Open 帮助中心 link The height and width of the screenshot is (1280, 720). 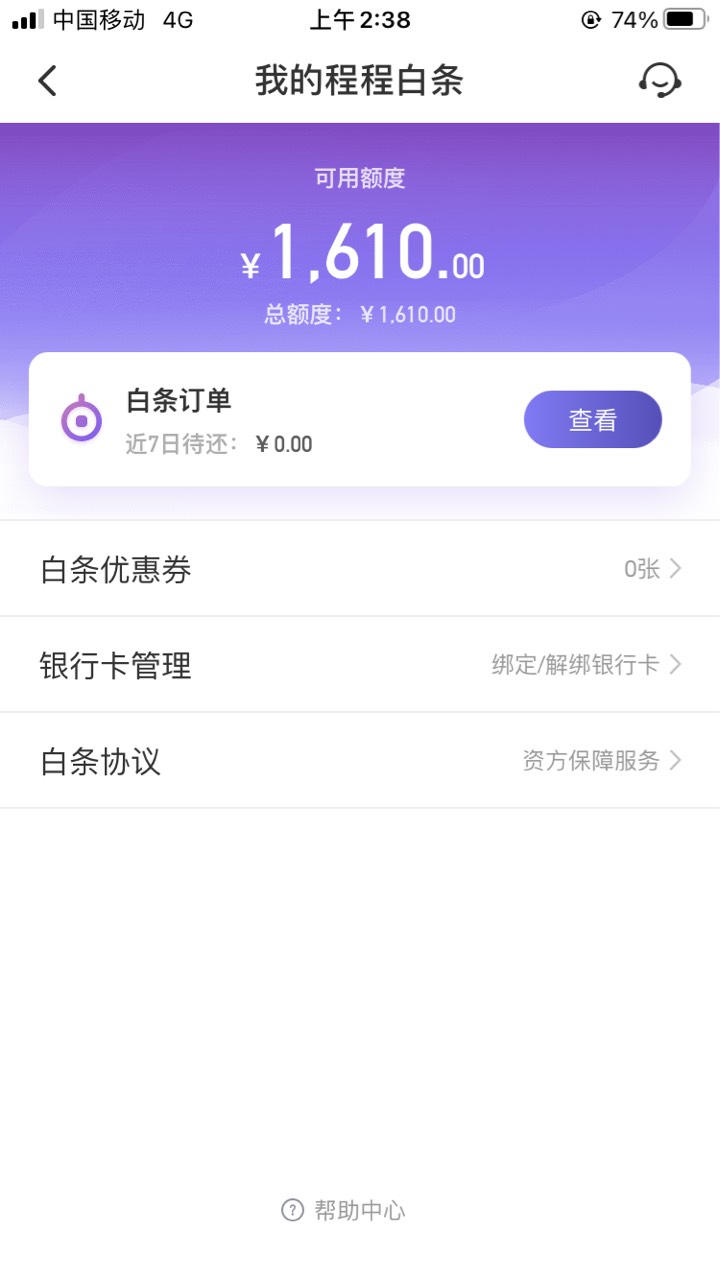point(344,1211)
